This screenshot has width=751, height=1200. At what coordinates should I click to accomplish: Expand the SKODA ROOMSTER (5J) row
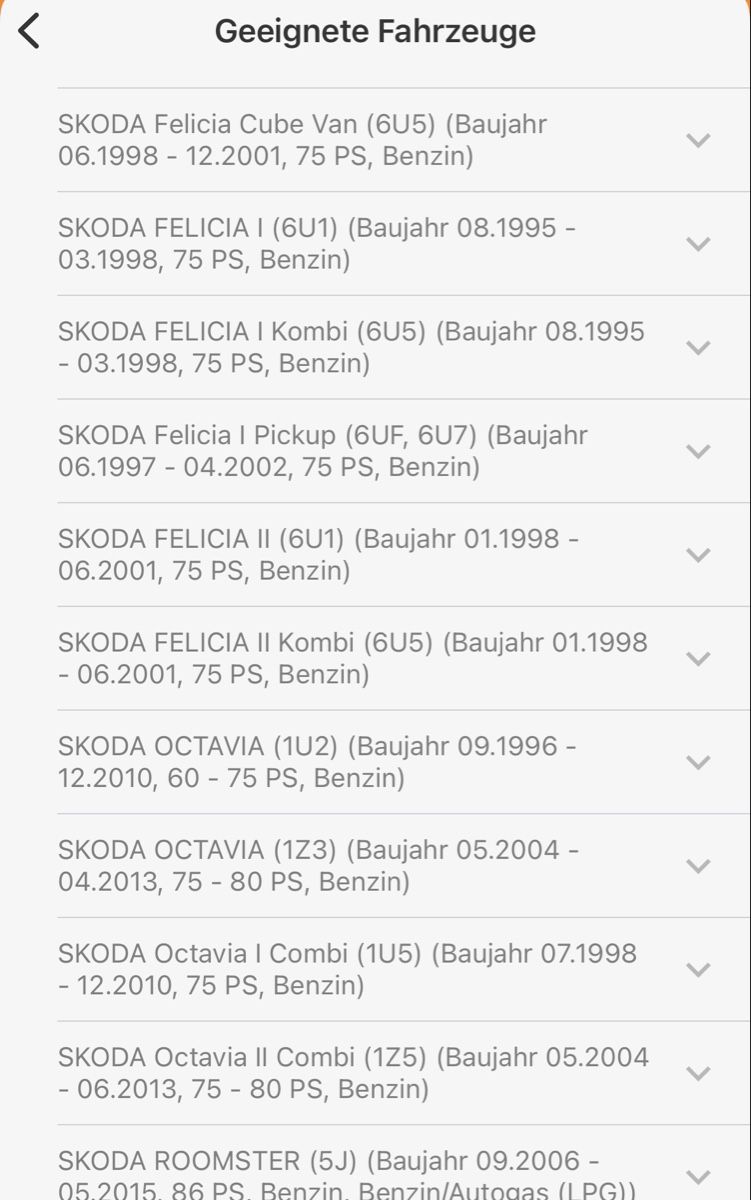point(698,1175)
